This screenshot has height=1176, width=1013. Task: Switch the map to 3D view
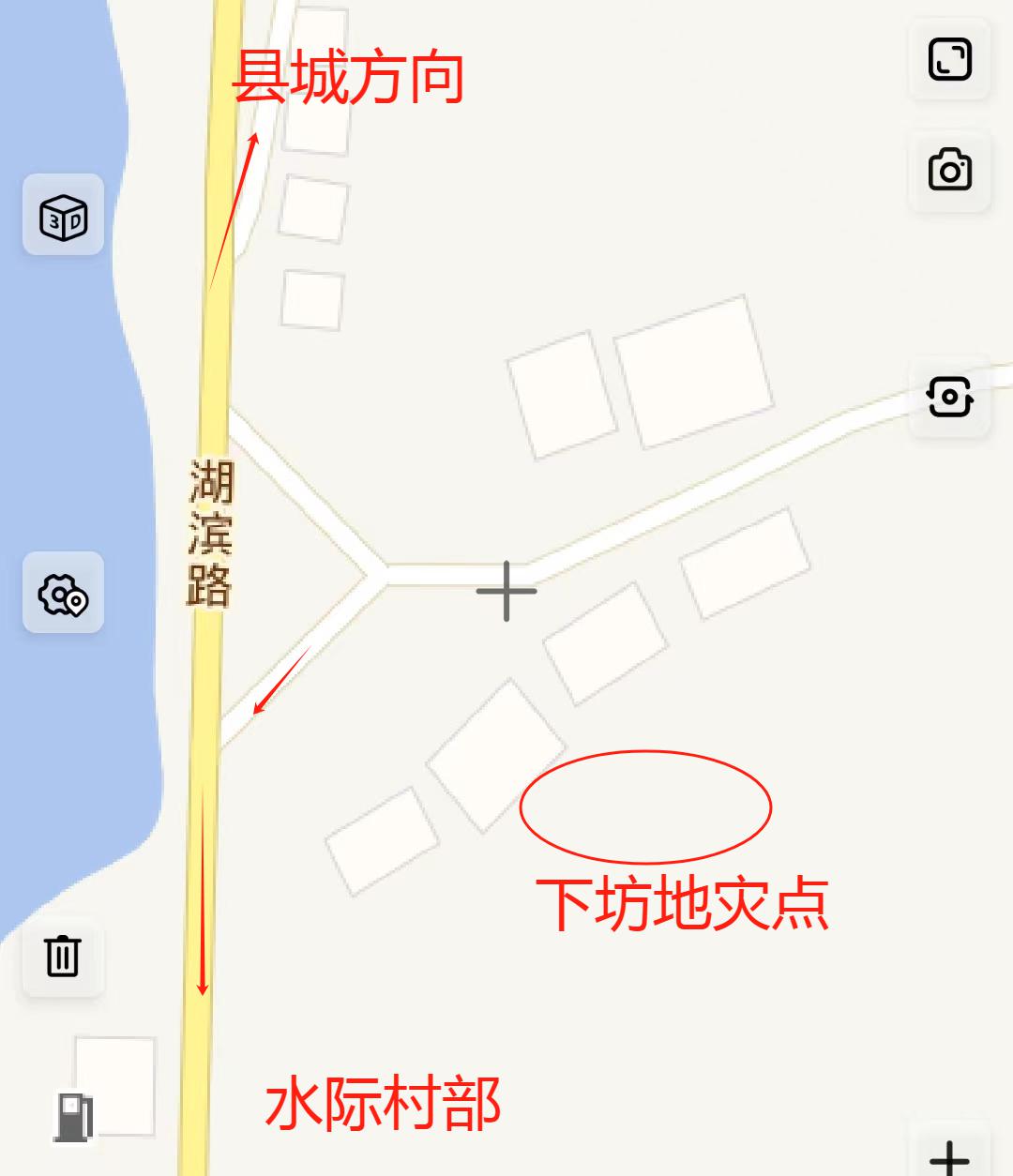tap(63, 216)
